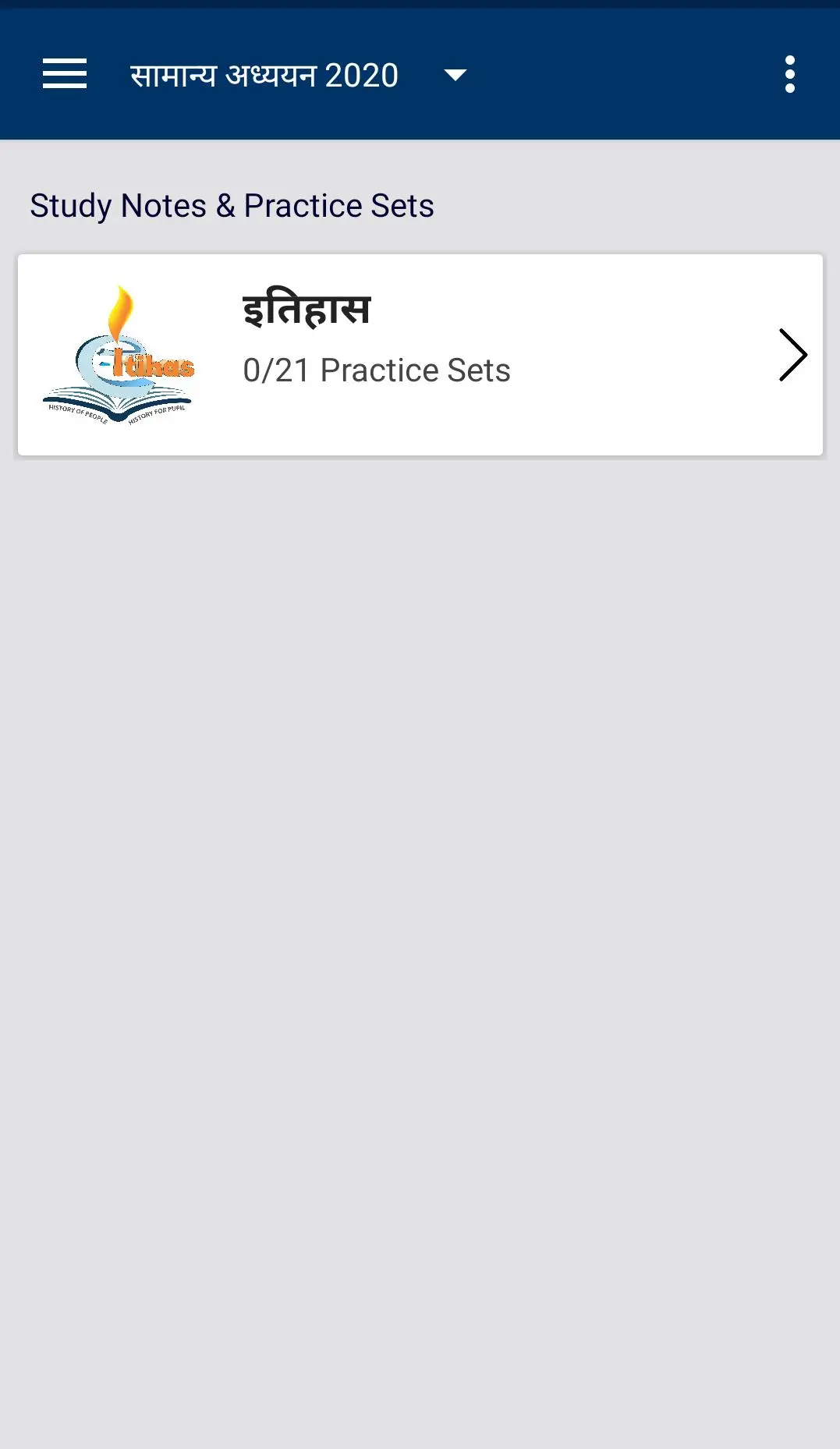The height and width of the screenshot is (1449, 840).
Task: Open the hamburger drawer menu
Action: tap(65, 74)
